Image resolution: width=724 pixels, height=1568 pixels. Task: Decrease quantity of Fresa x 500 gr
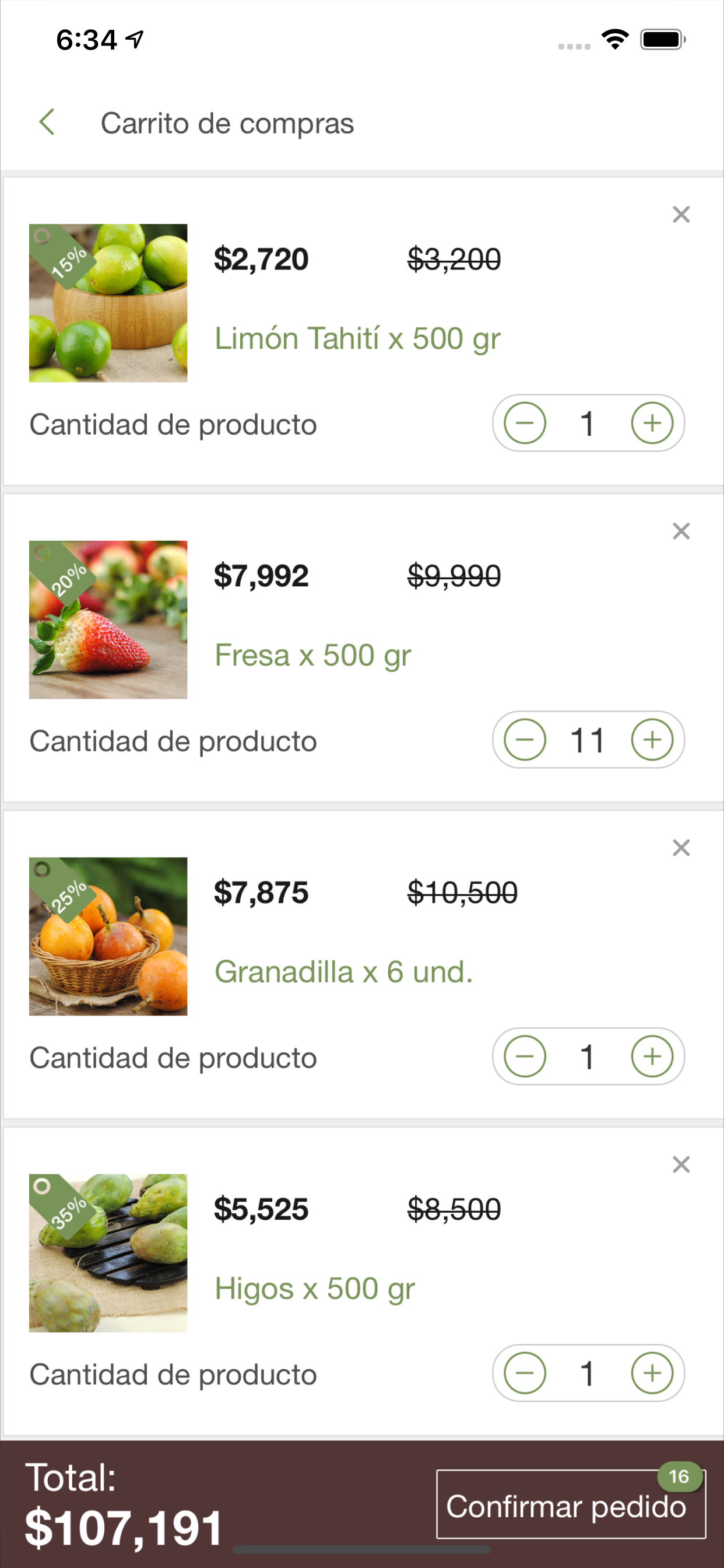(525, 740)
